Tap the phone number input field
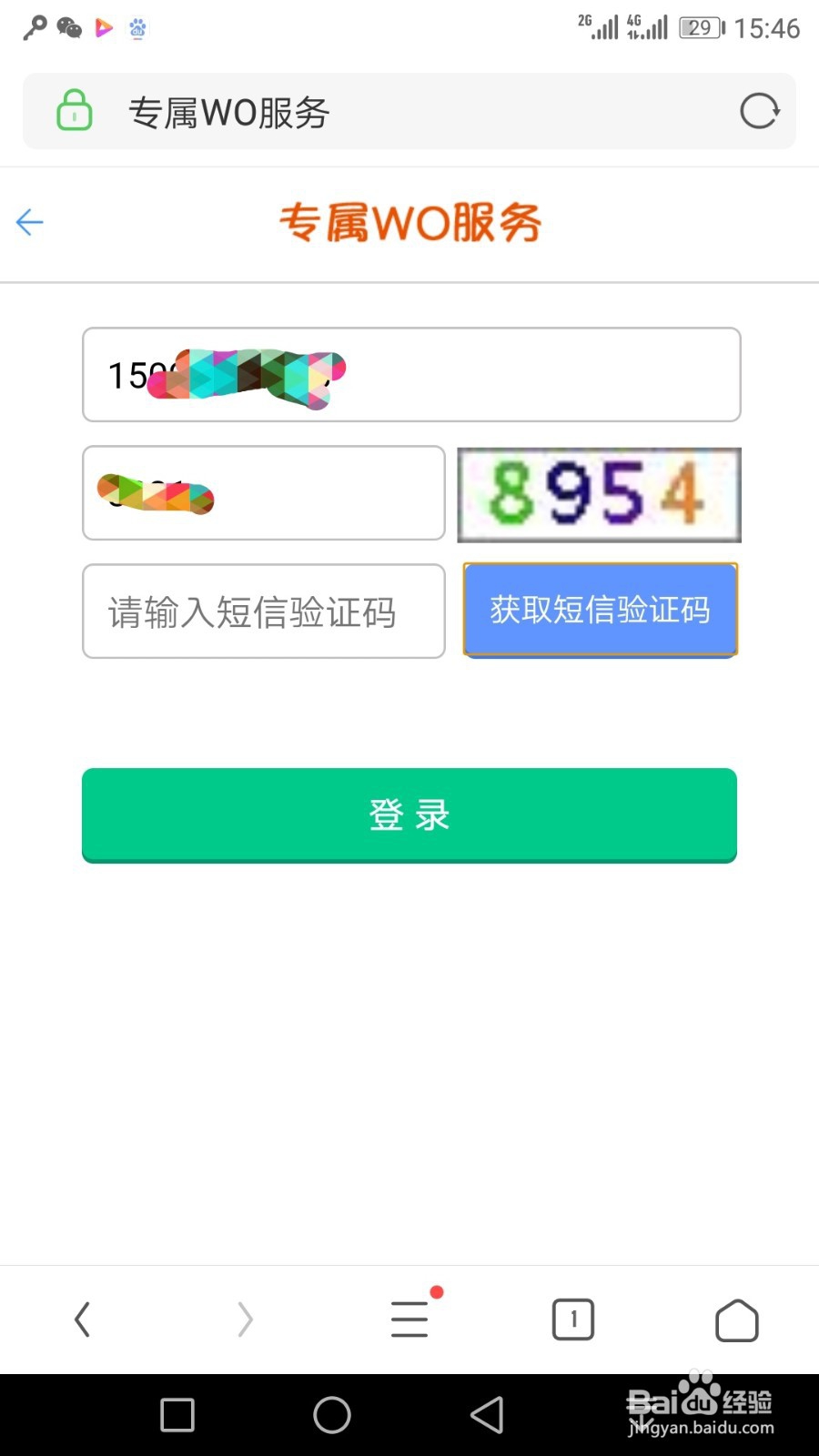Viewport: 819px width, 1456px height. coord(409,375)
